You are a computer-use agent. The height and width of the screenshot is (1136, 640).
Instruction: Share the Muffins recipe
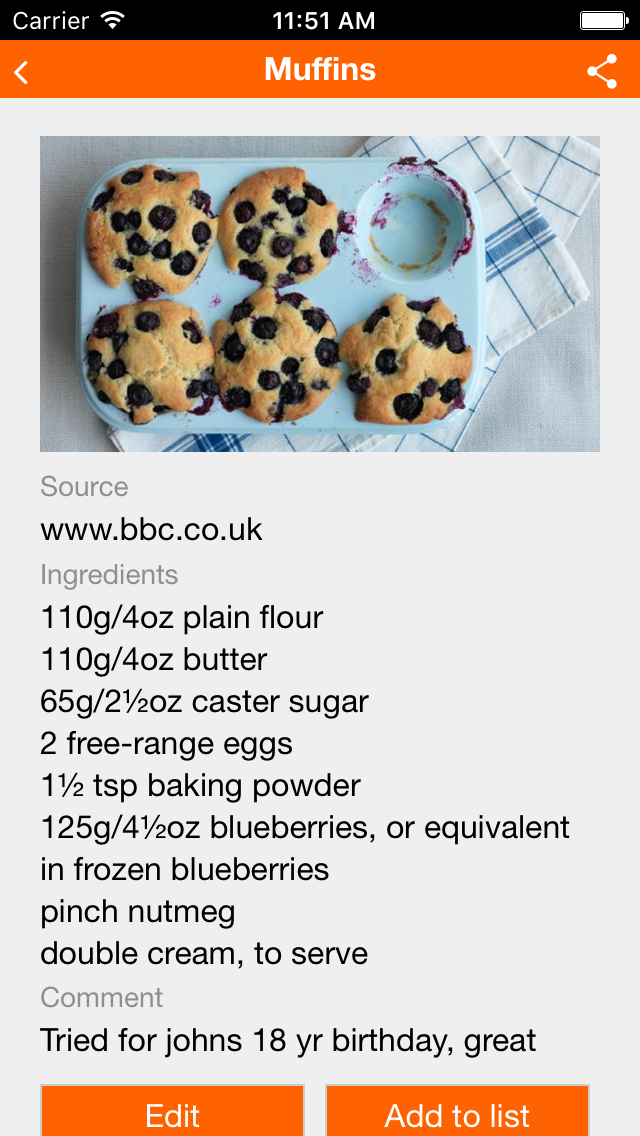pos(602,71)
